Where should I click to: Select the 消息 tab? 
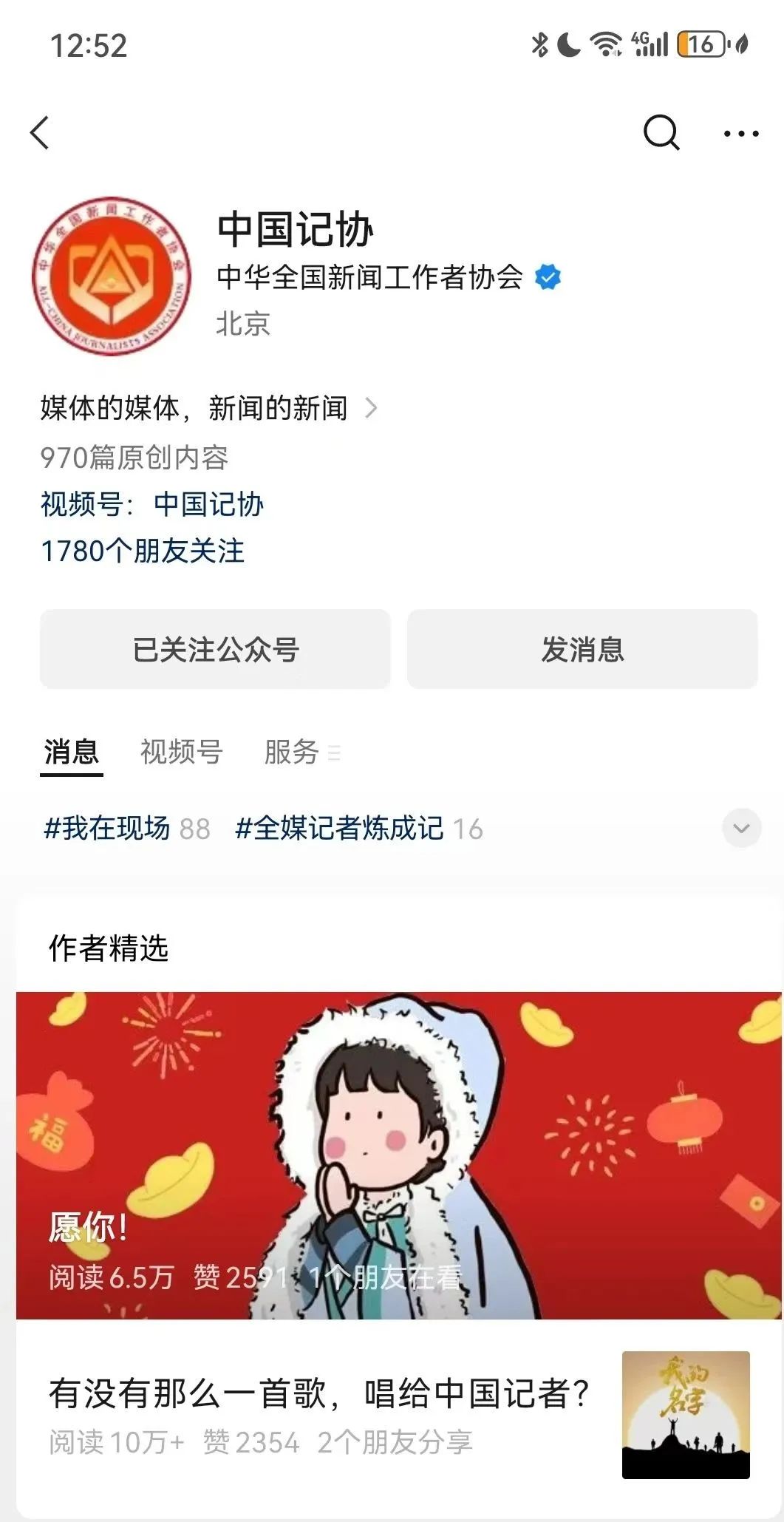(x=71, y=752)
